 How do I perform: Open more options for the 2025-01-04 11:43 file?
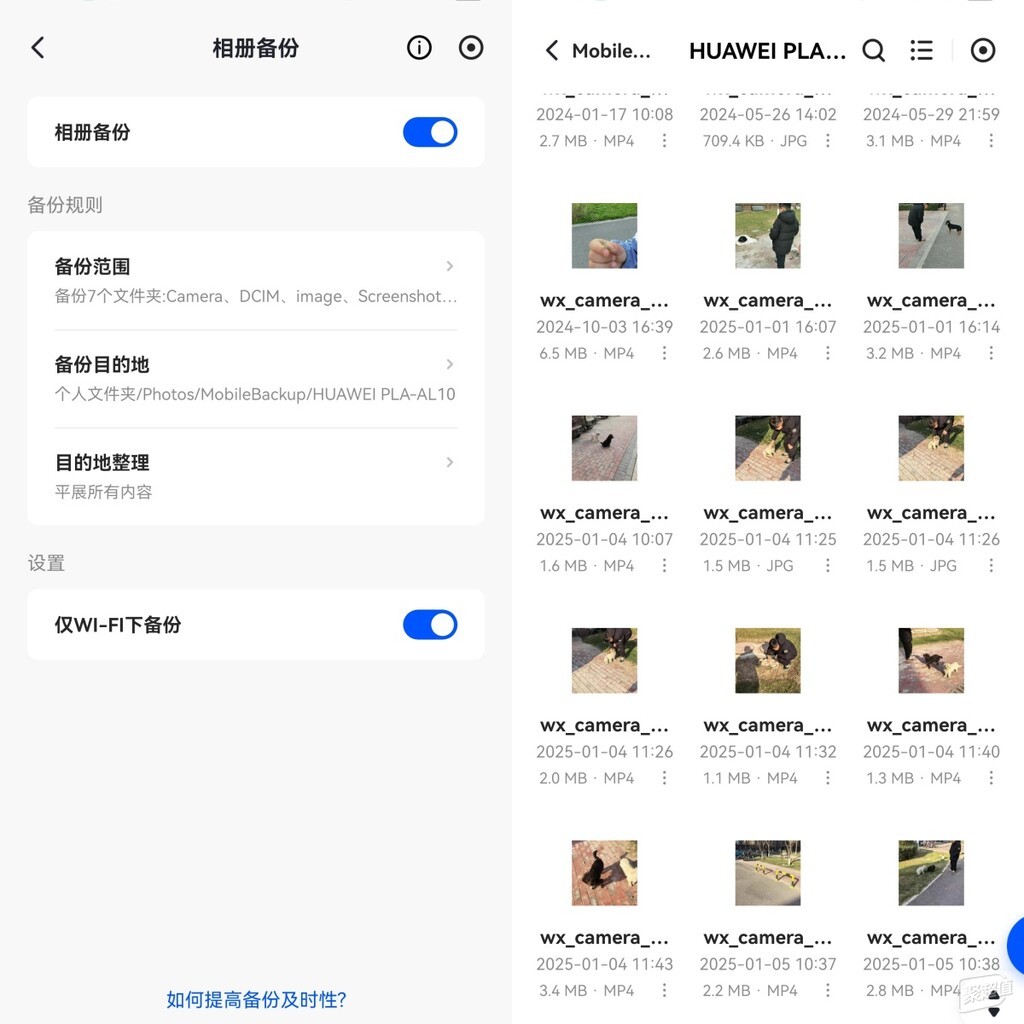click(x=664, y=991)
